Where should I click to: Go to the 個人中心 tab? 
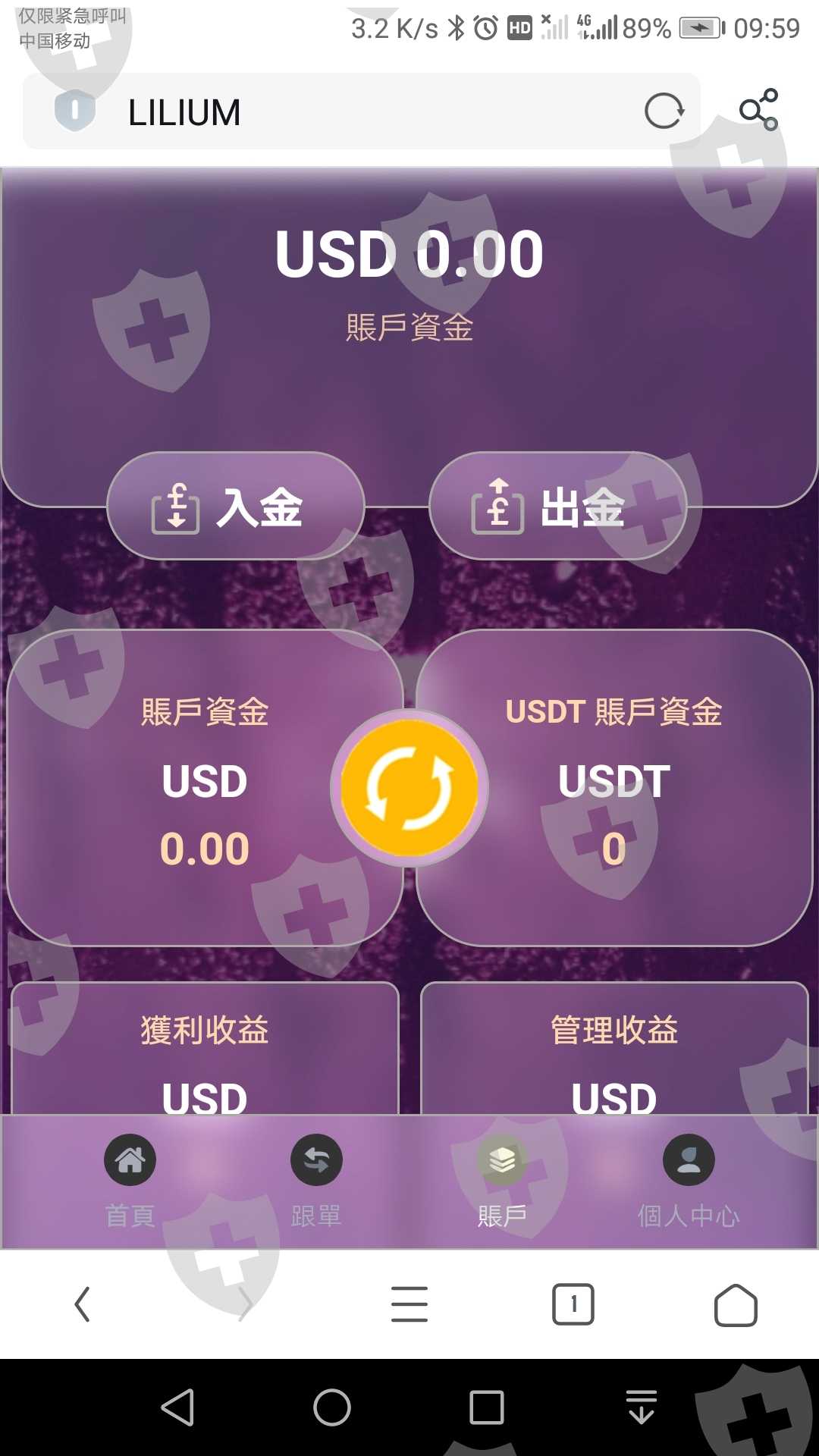click(689, 1181)
